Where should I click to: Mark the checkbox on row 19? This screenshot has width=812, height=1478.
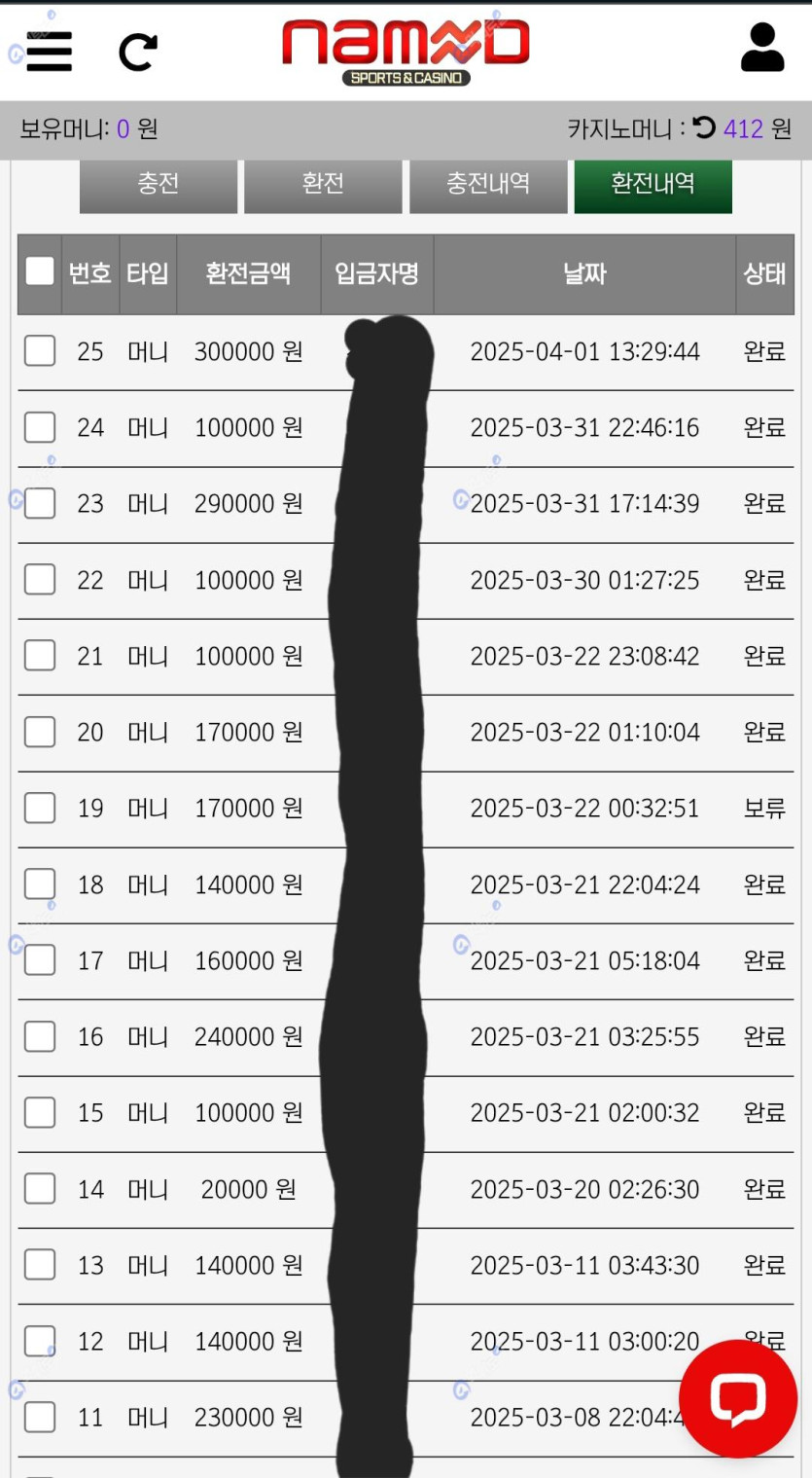[40, 808]
